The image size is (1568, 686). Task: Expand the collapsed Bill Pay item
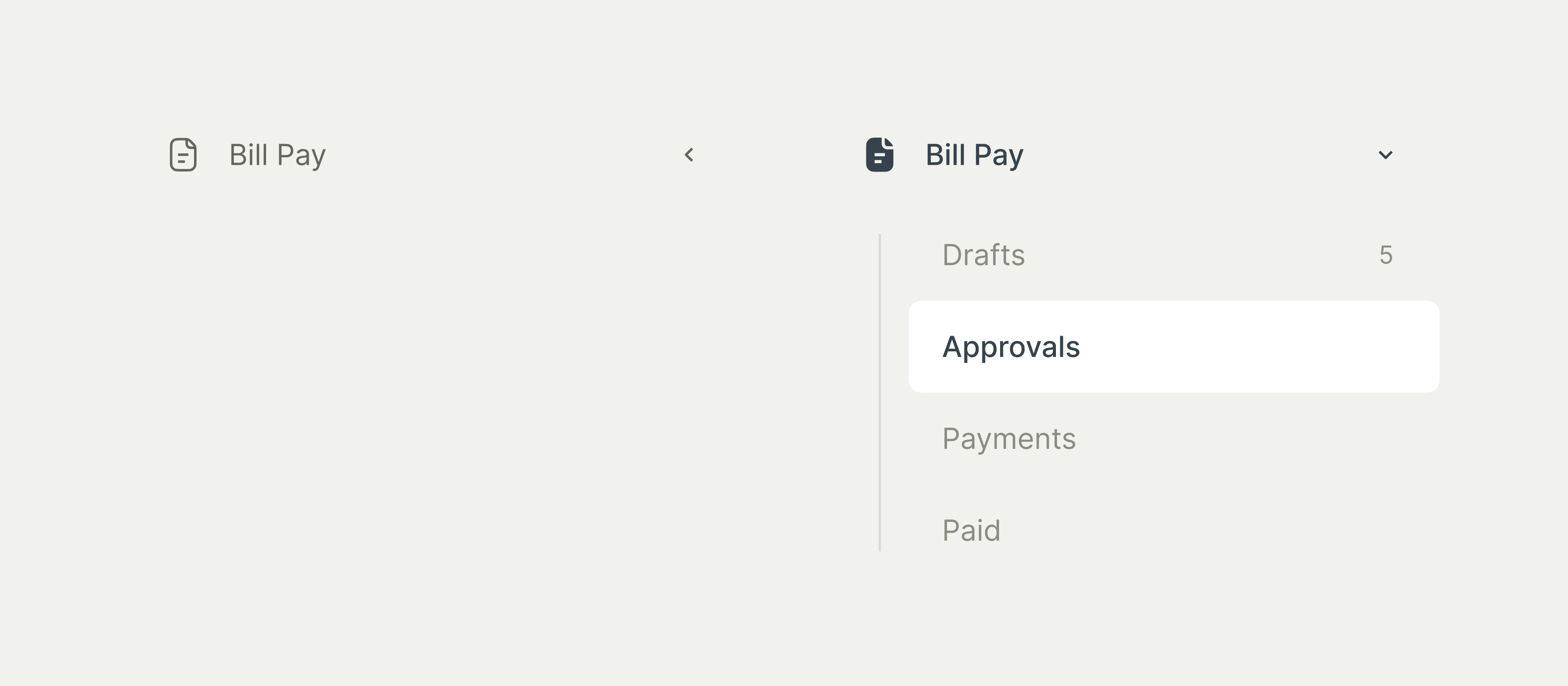pos(688,155)
